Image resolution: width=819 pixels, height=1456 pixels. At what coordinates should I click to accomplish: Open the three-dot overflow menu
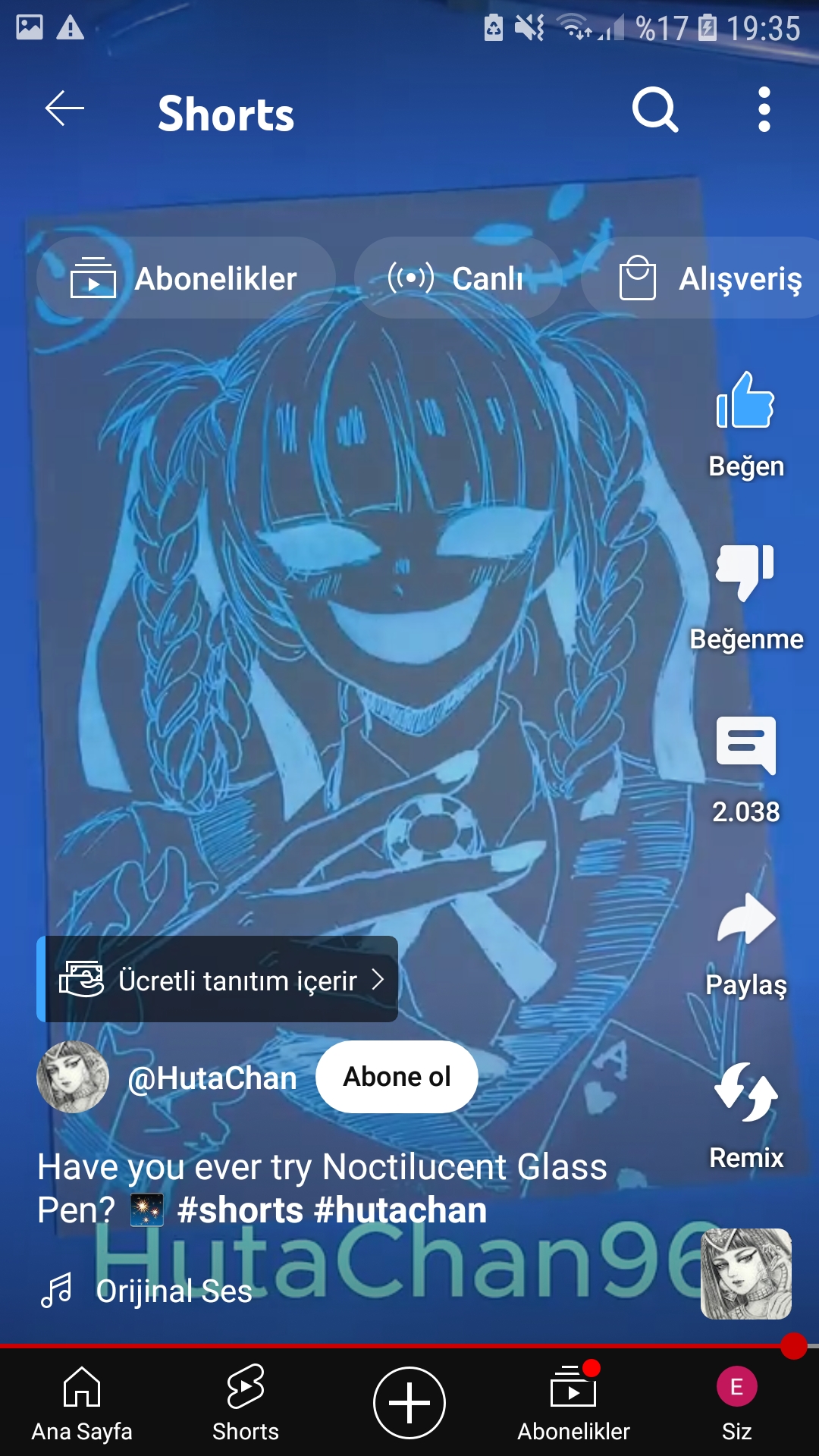click(x=764, y=109)
